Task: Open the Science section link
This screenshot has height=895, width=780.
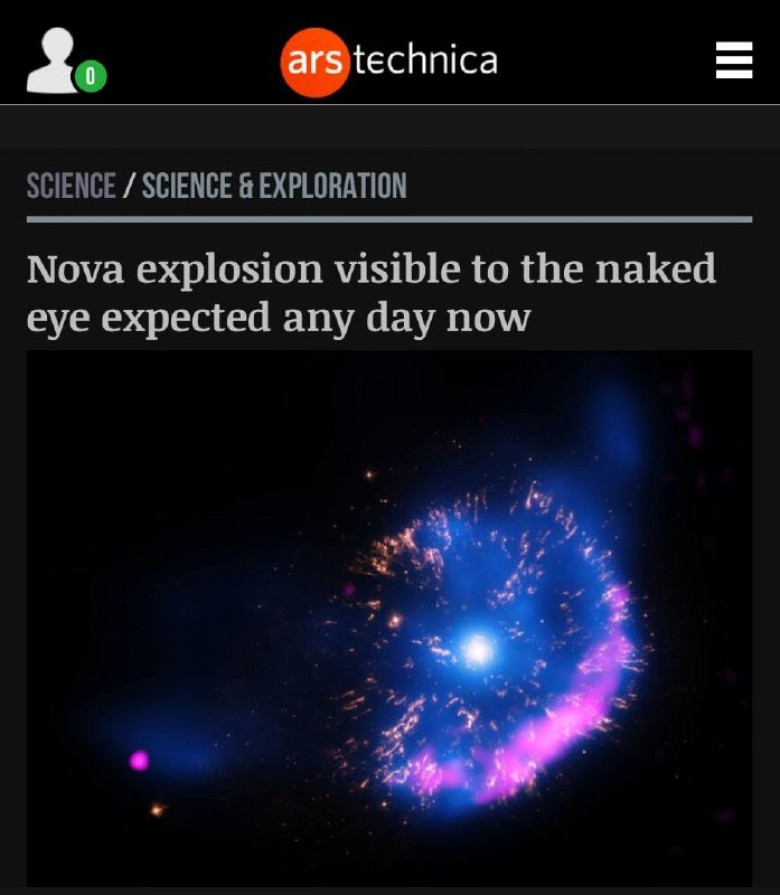Action: pos(71,186)
